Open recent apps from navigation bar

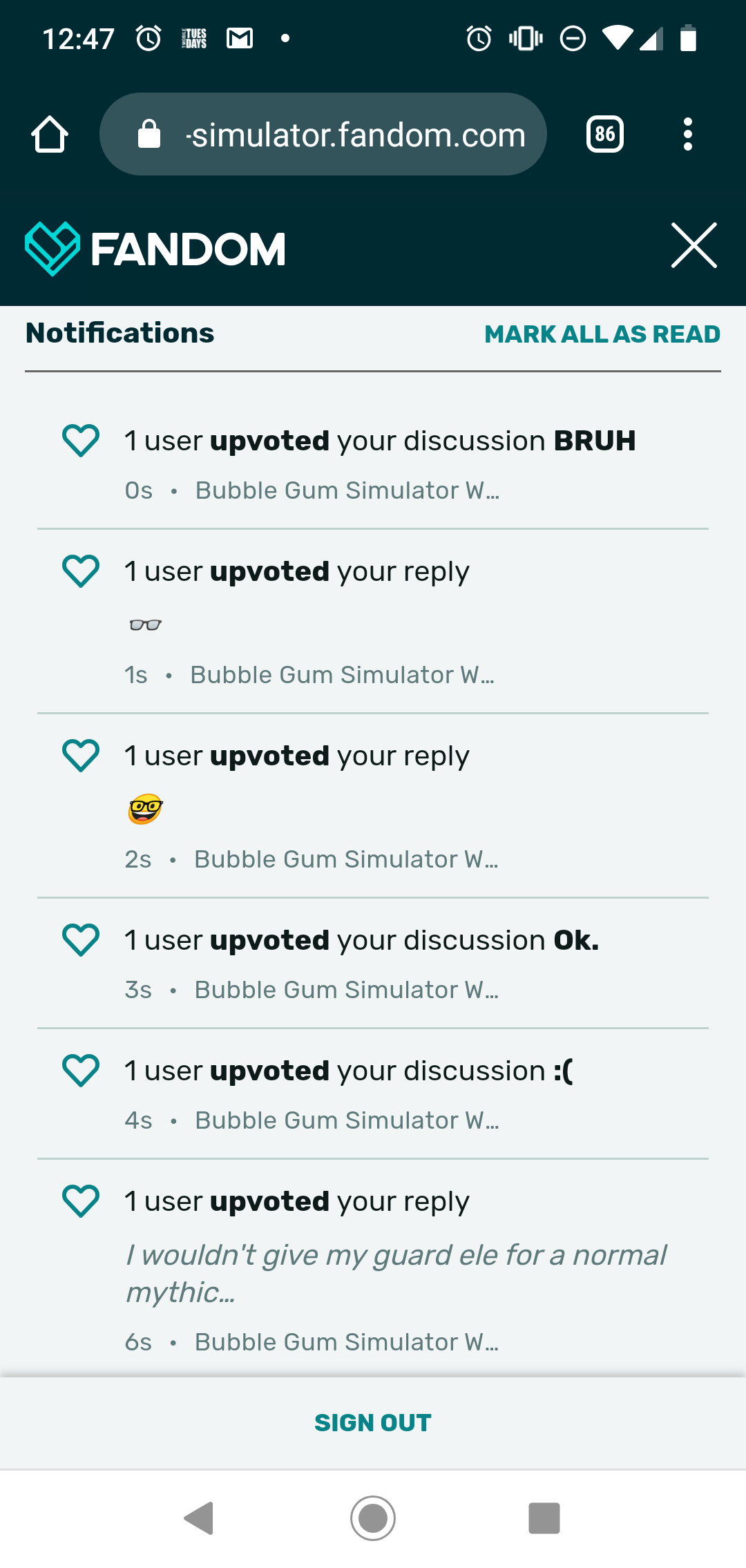tap(544, 1518)
